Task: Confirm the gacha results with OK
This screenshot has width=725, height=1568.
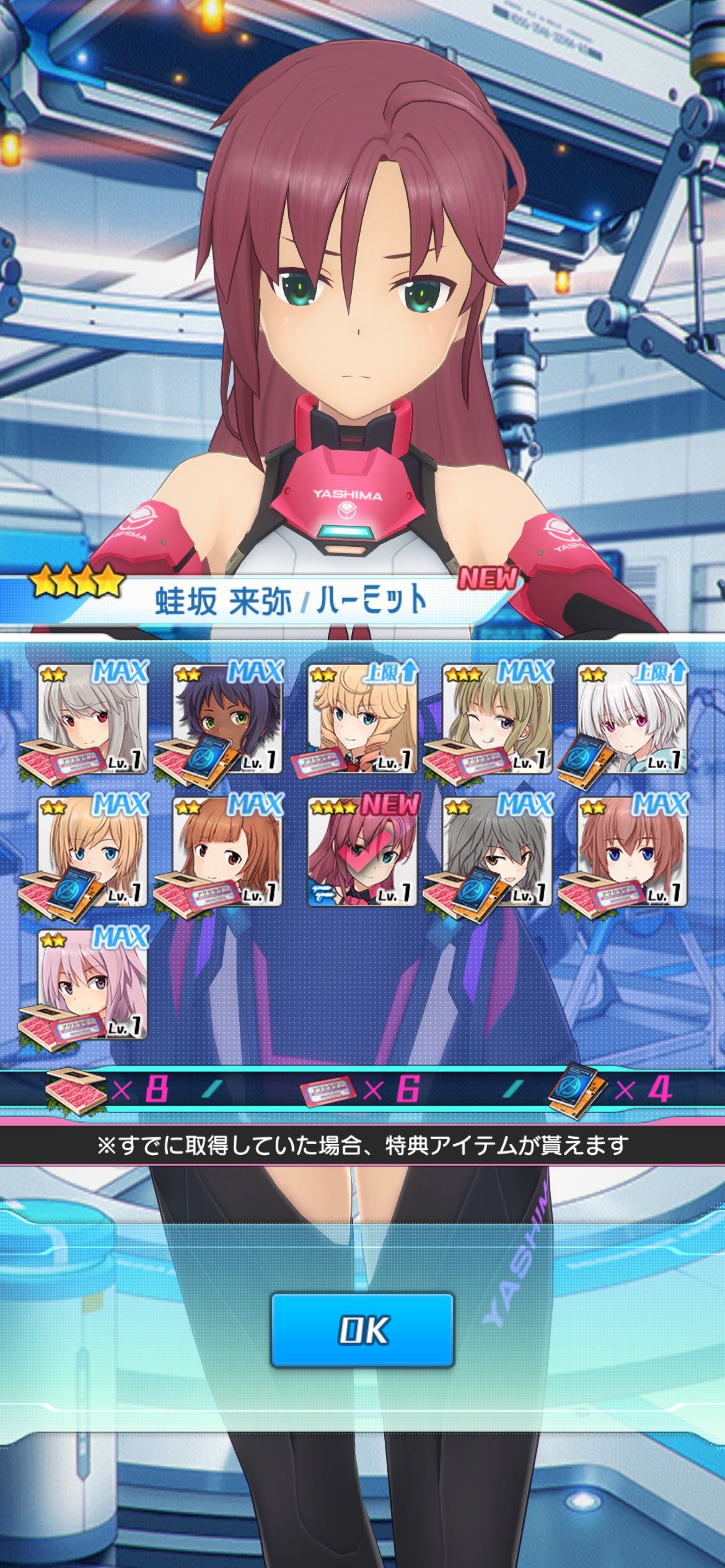Action: tap(362, 1330)
